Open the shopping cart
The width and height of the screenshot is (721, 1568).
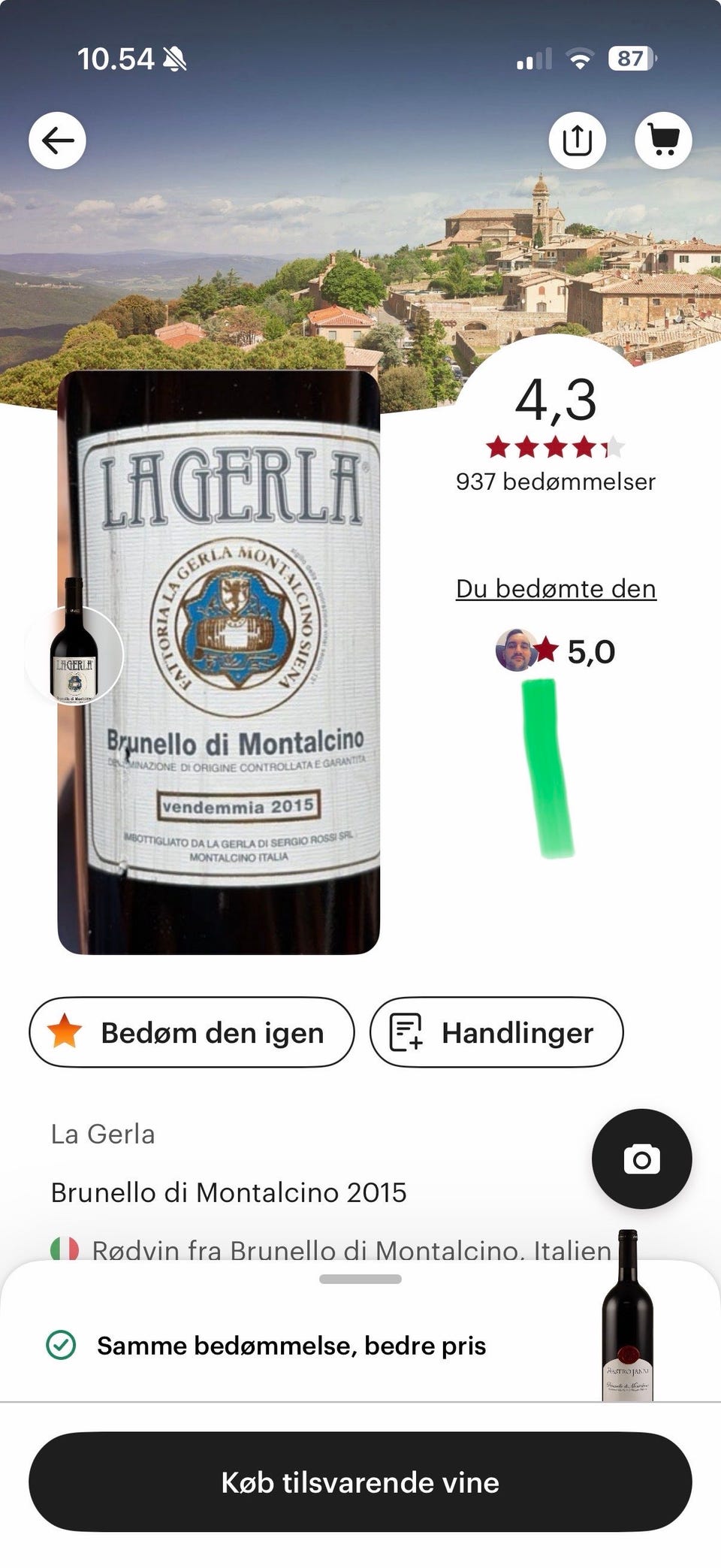pyautogui.click(x=664, y=140)
